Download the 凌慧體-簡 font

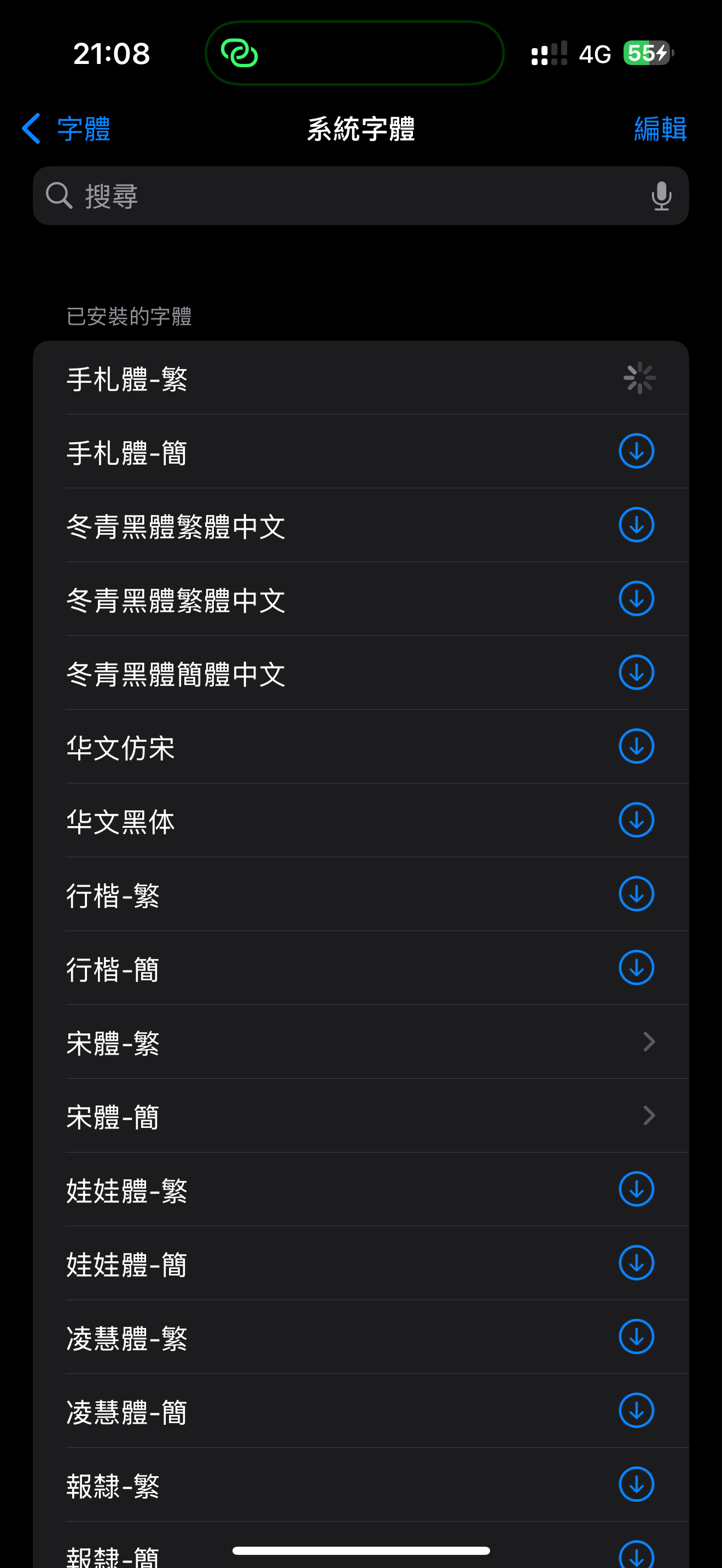coord(636,1411)
